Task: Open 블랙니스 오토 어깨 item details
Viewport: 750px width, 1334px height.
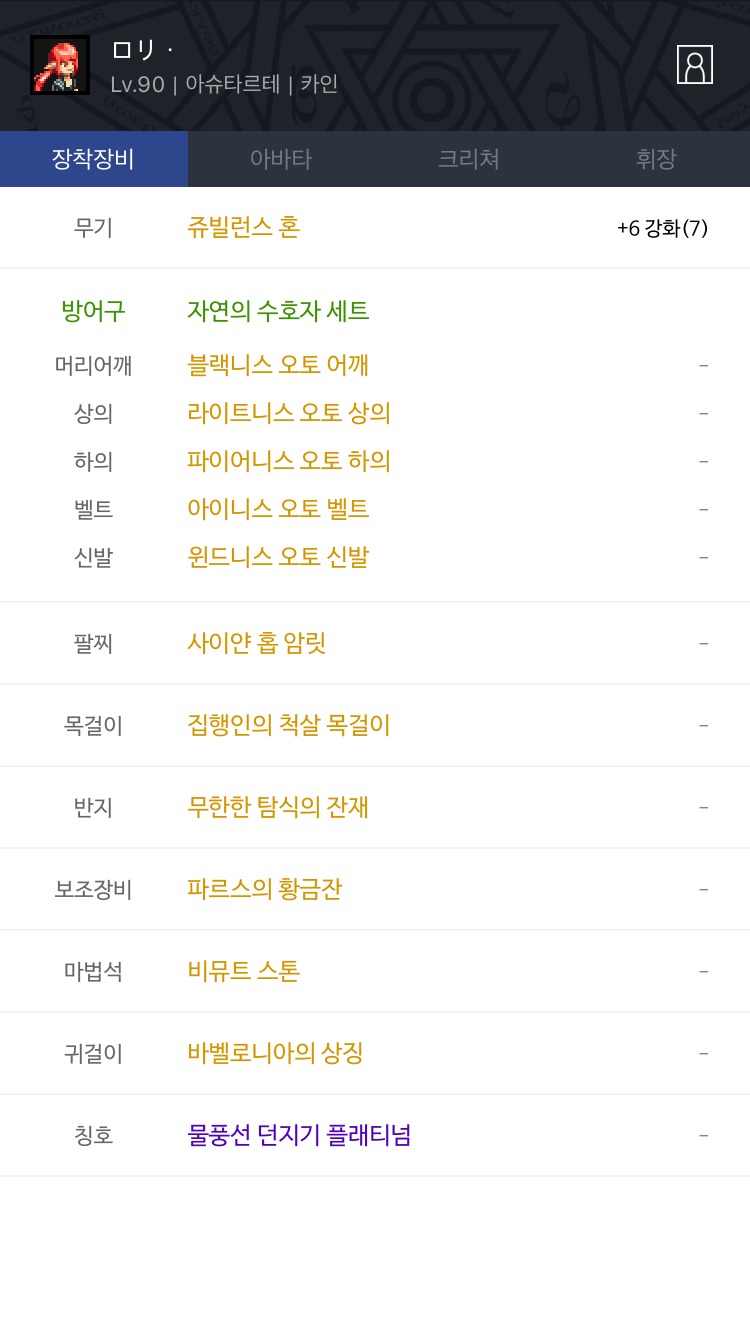Action: click(x=278, y=365)
